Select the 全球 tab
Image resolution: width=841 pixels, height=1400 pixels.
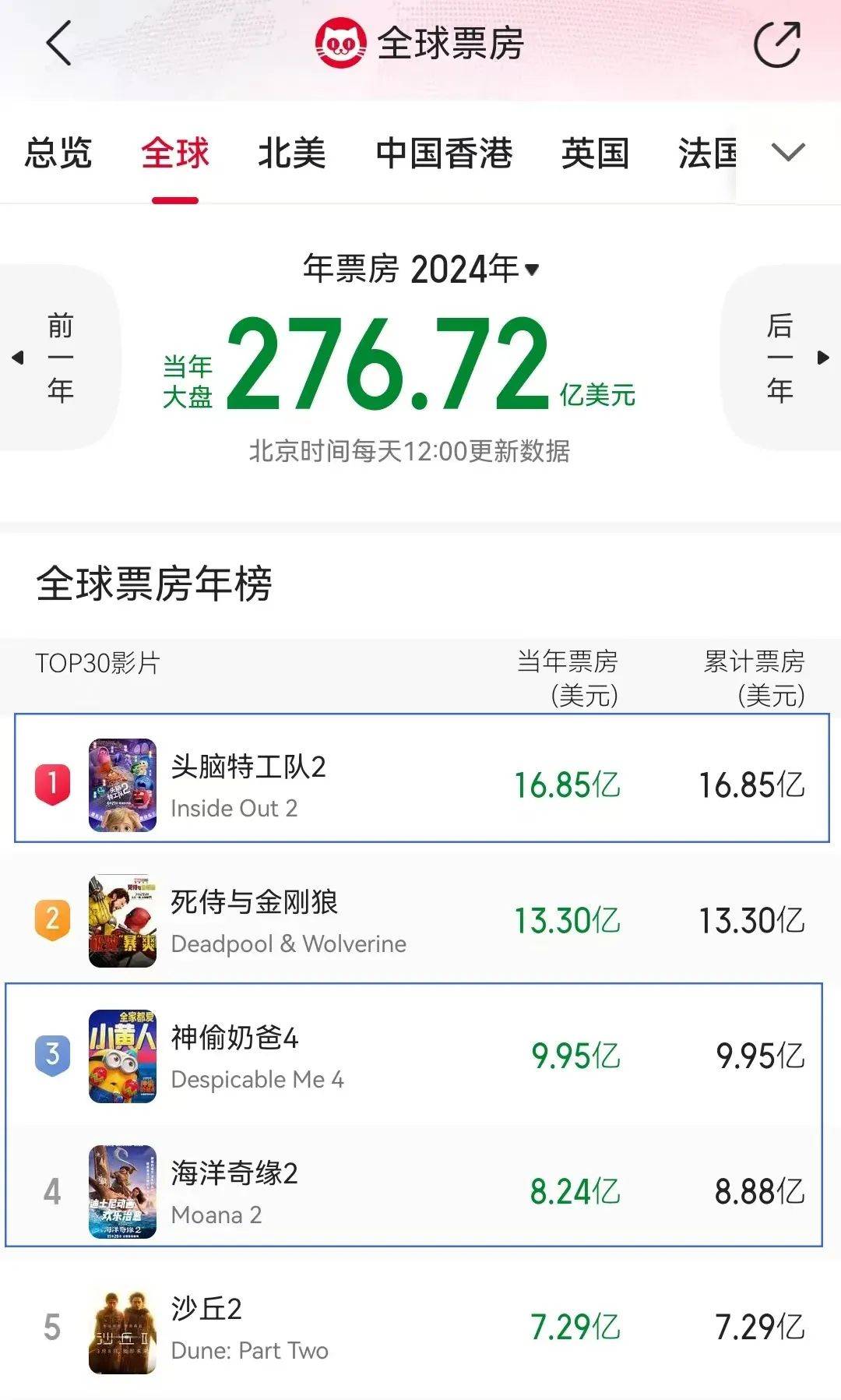pos(175,153)
